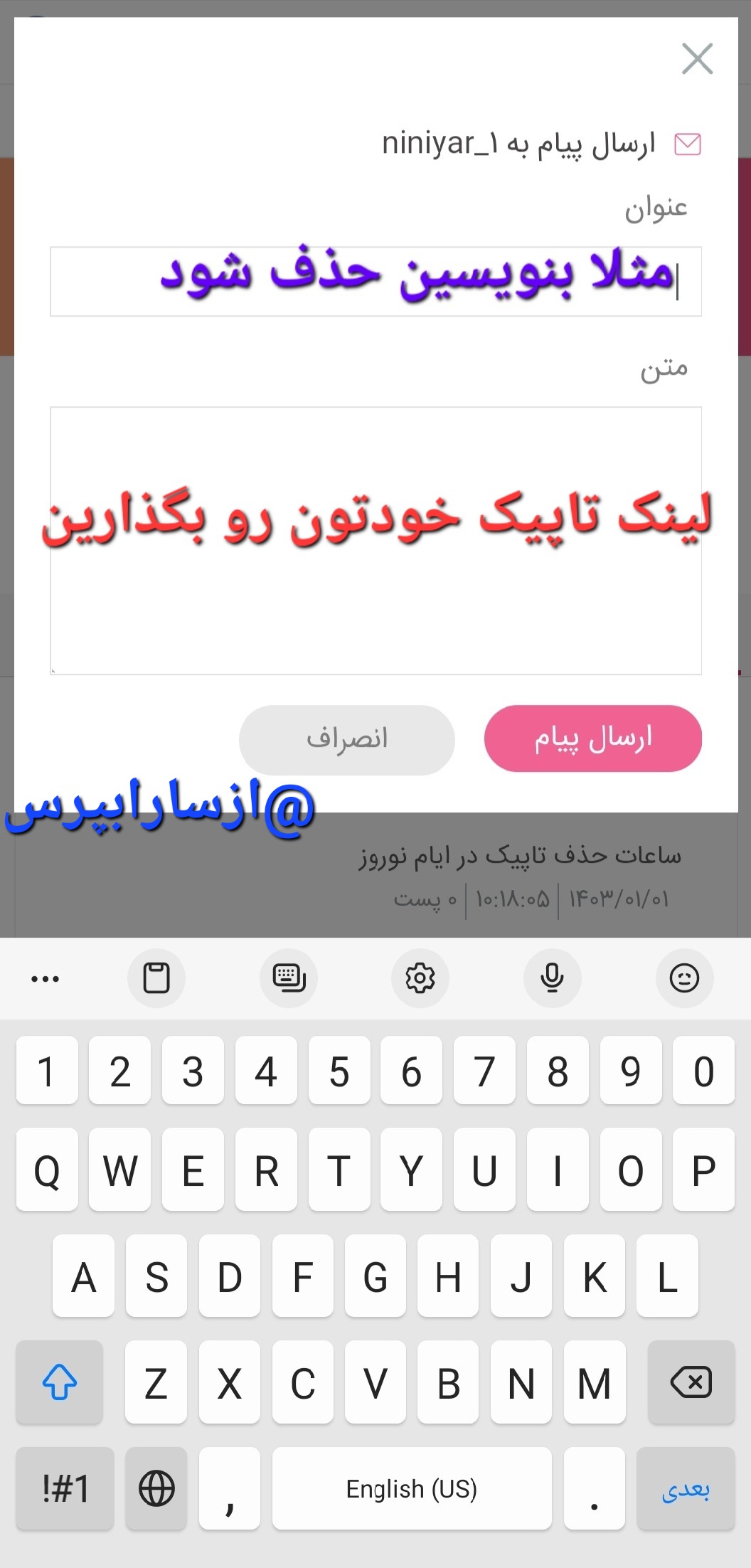Change keyboard mode icon

click(289, 978)
